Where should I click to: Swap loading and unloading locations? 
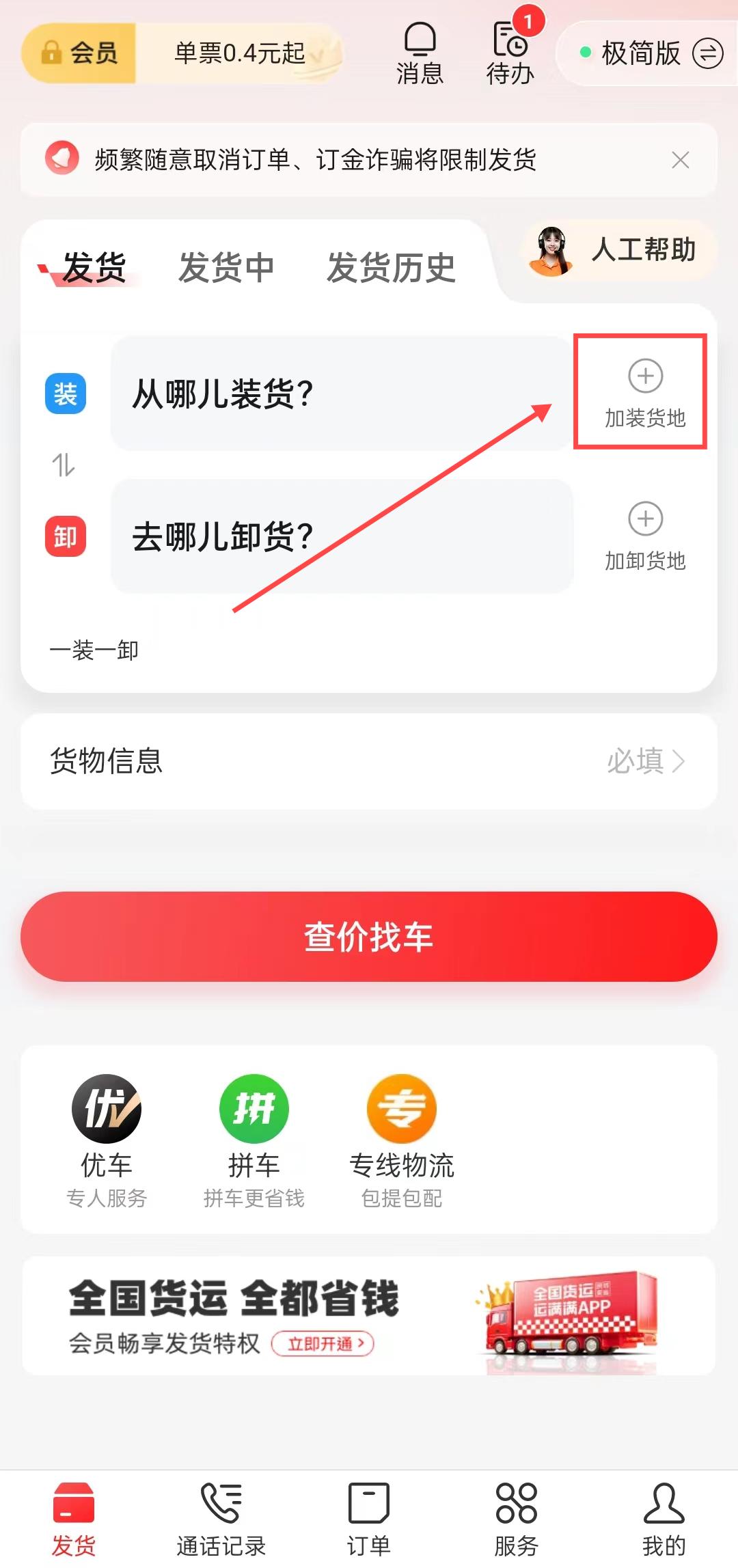tap(64, 465)
